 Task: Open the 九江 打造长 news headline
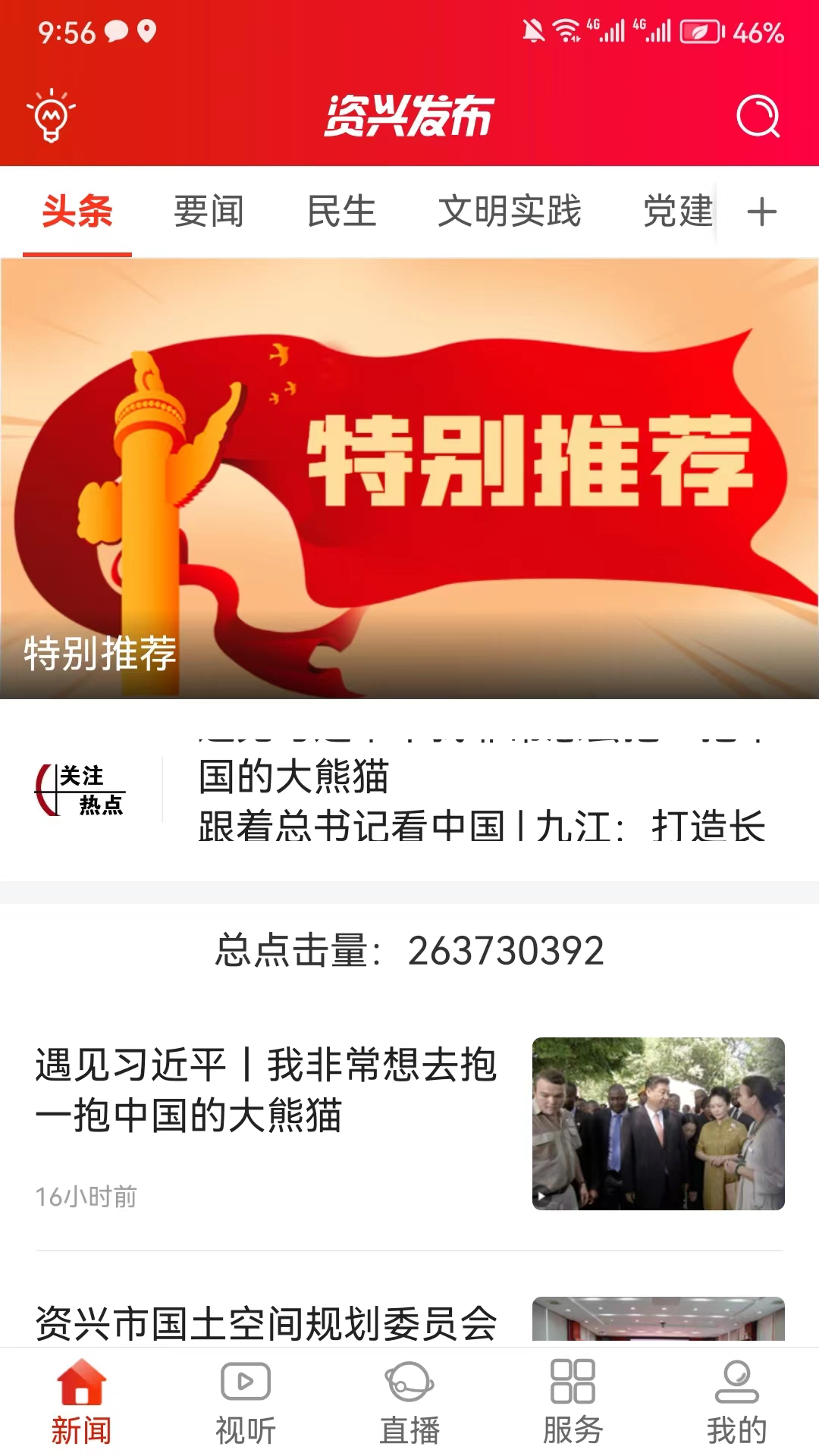[483, 831]
